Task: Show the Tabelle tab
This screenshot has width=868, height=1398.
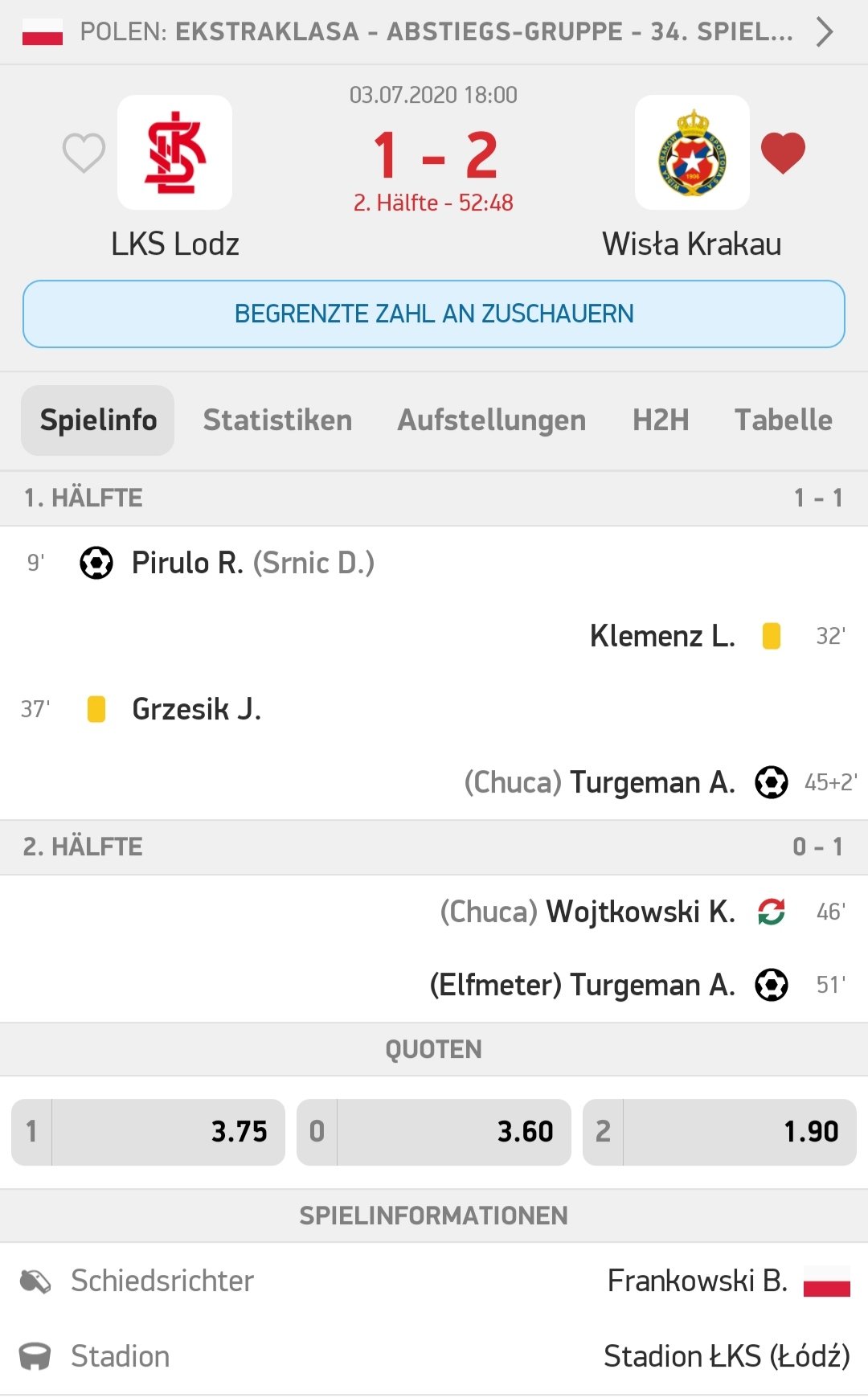Action: [x=783, y=420]
